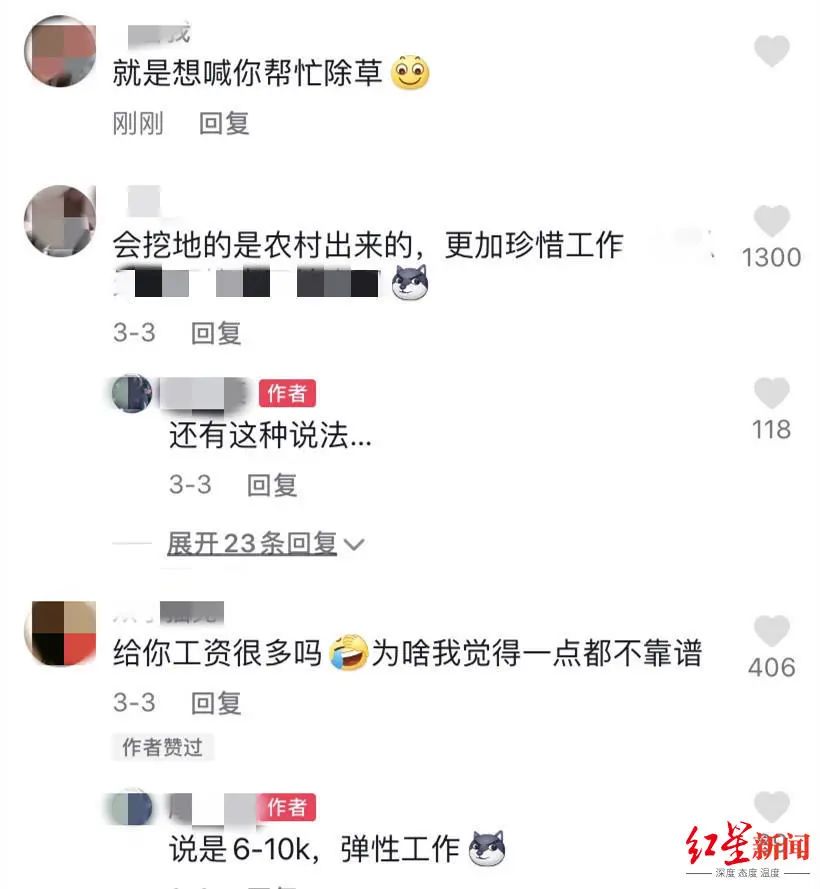Like the comment with 1300 likes

click(771, 222)
